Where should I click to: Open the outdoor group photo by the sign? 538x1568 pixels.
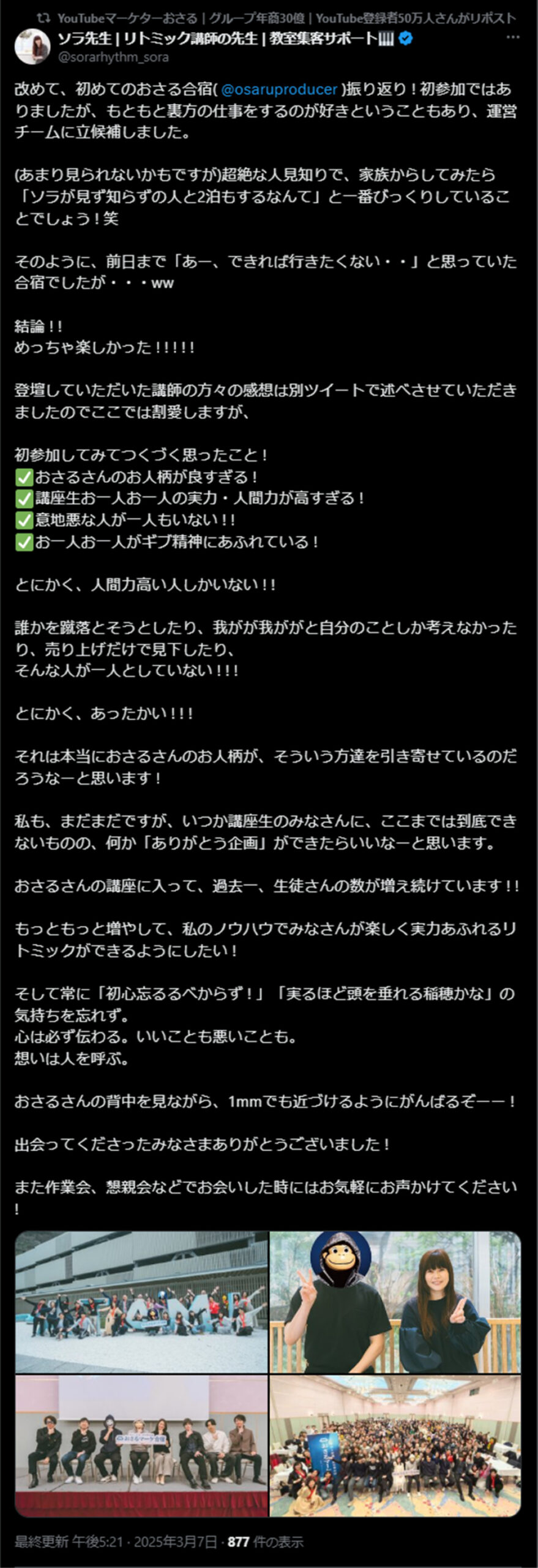[141, 1302]
